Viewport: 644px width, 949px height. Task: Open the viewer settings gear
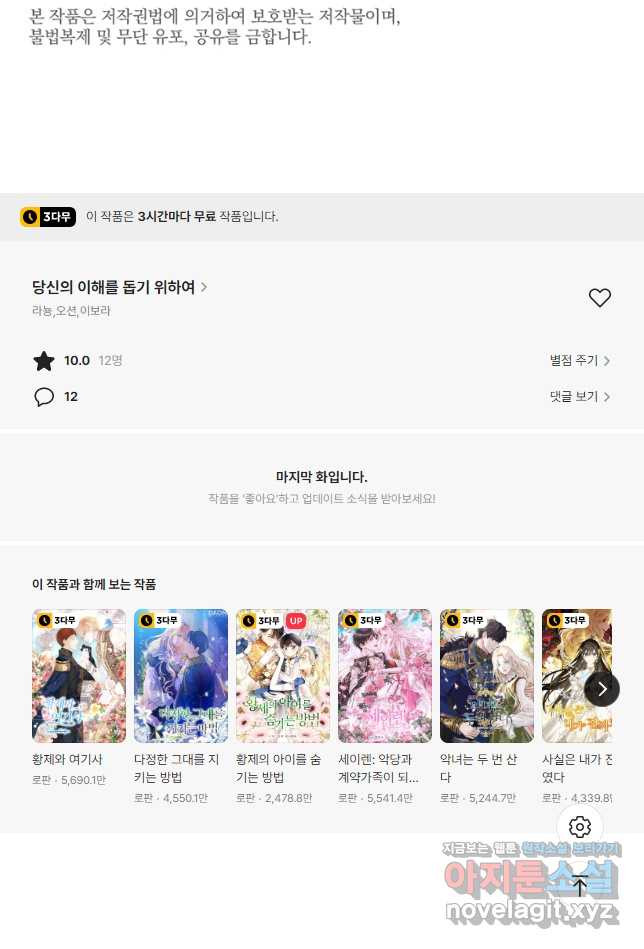580,827
